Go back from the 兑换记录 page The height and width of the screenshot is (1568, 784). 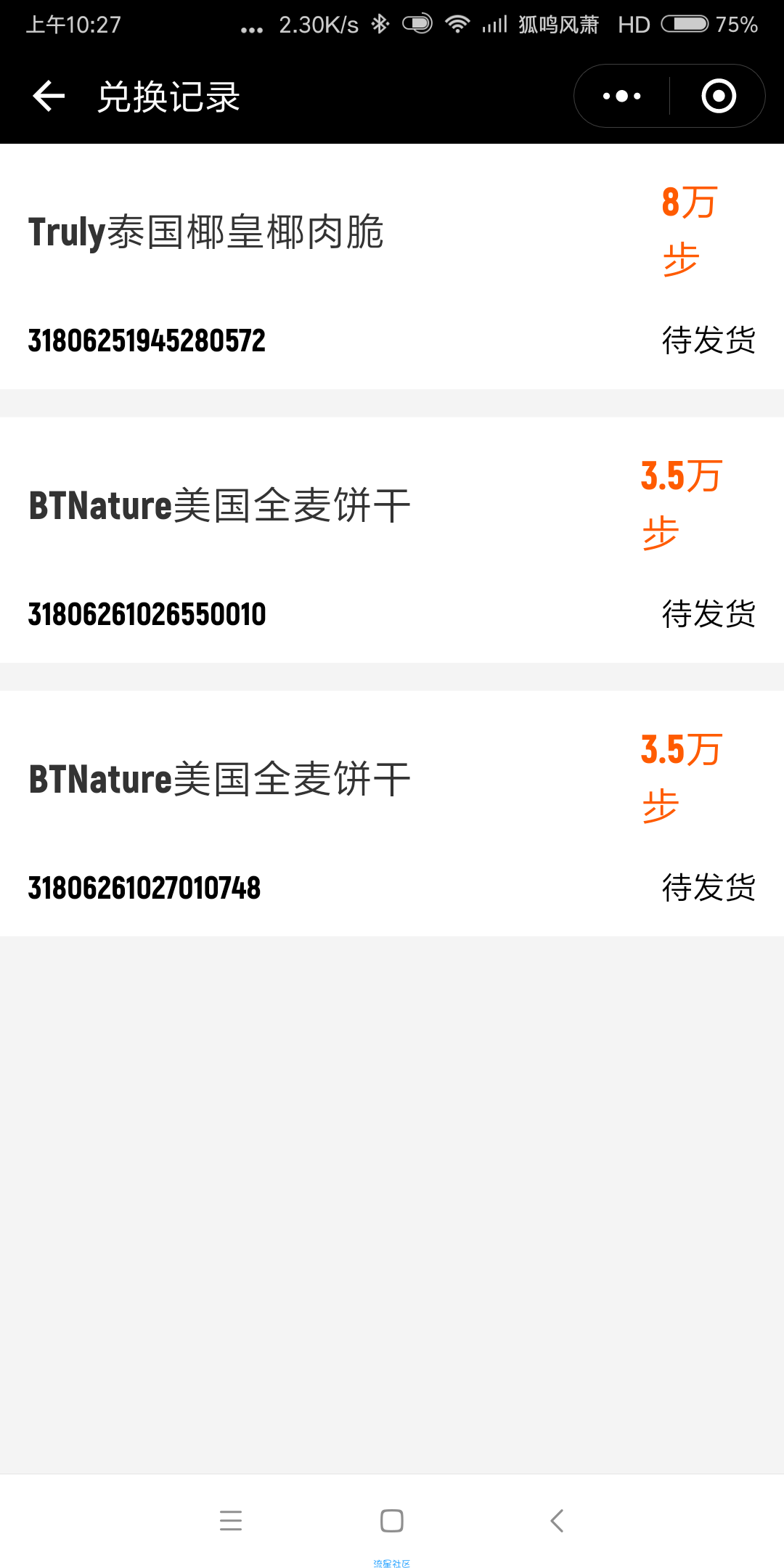point(49,97)
